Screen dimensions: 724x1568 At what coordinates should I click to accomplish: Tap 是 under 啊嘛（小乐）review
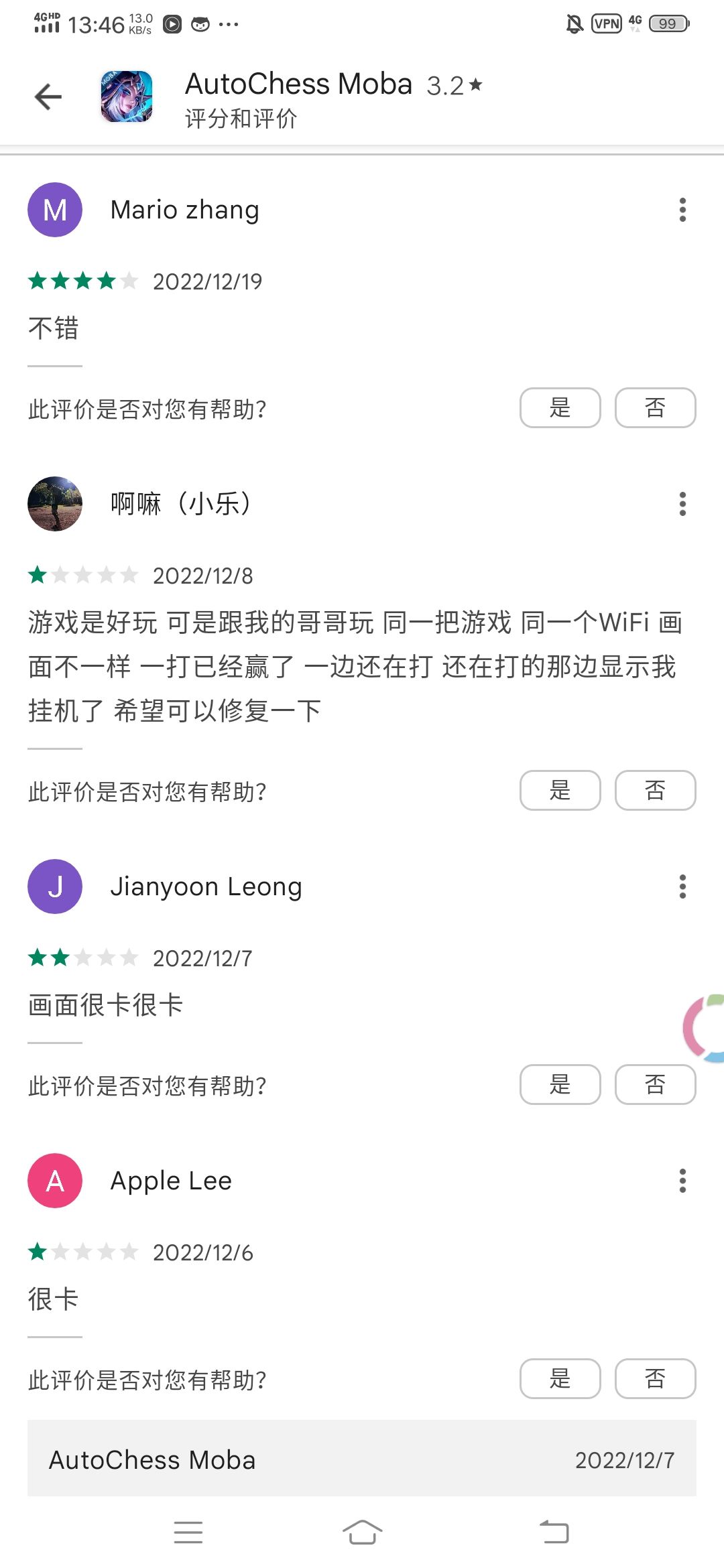pos(560,790)
